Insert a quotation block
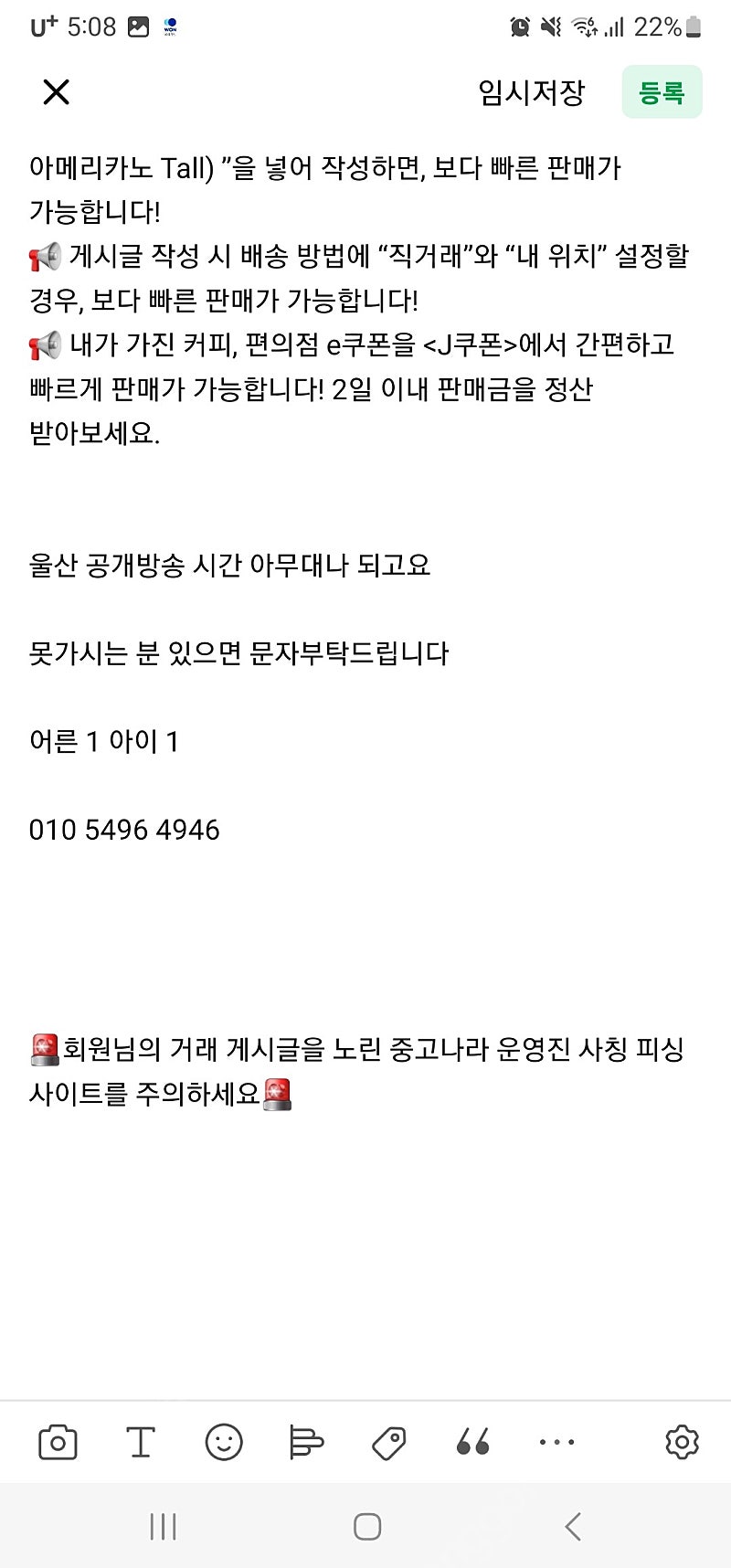The image size is (731, 1568). [x=473, y=1443]
